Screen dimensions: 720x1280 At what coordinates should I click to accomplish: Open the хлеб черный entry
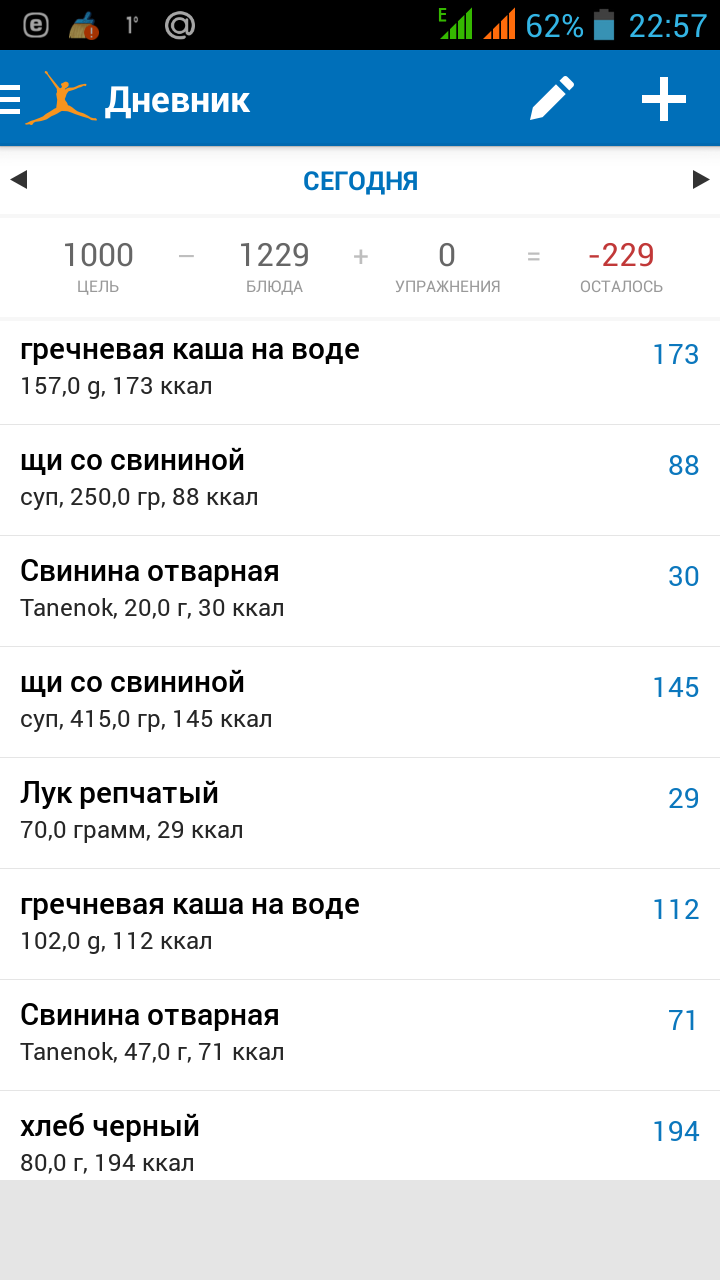(360, 1140)
